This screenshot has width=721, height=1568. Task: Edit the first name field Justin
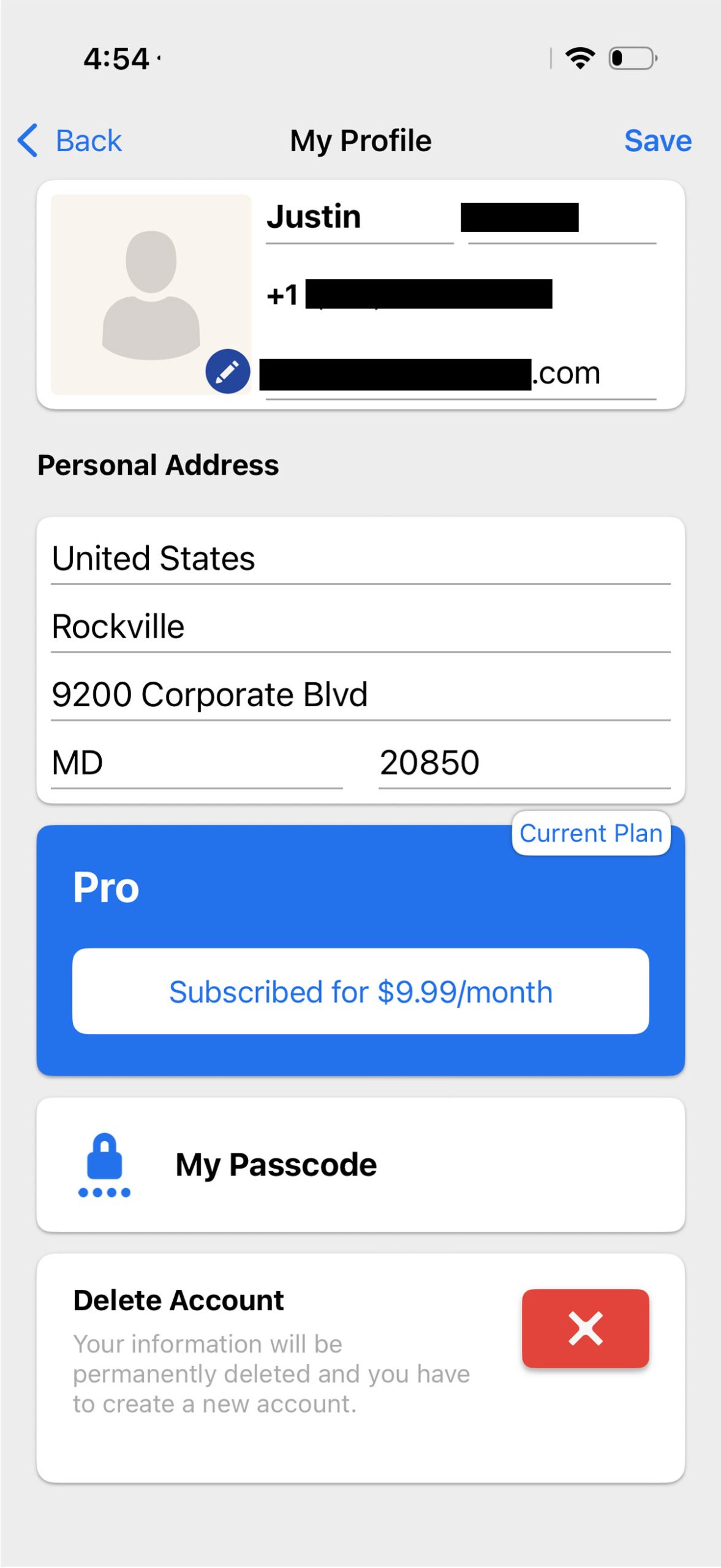pyautogui.click(x=359, y=217)
